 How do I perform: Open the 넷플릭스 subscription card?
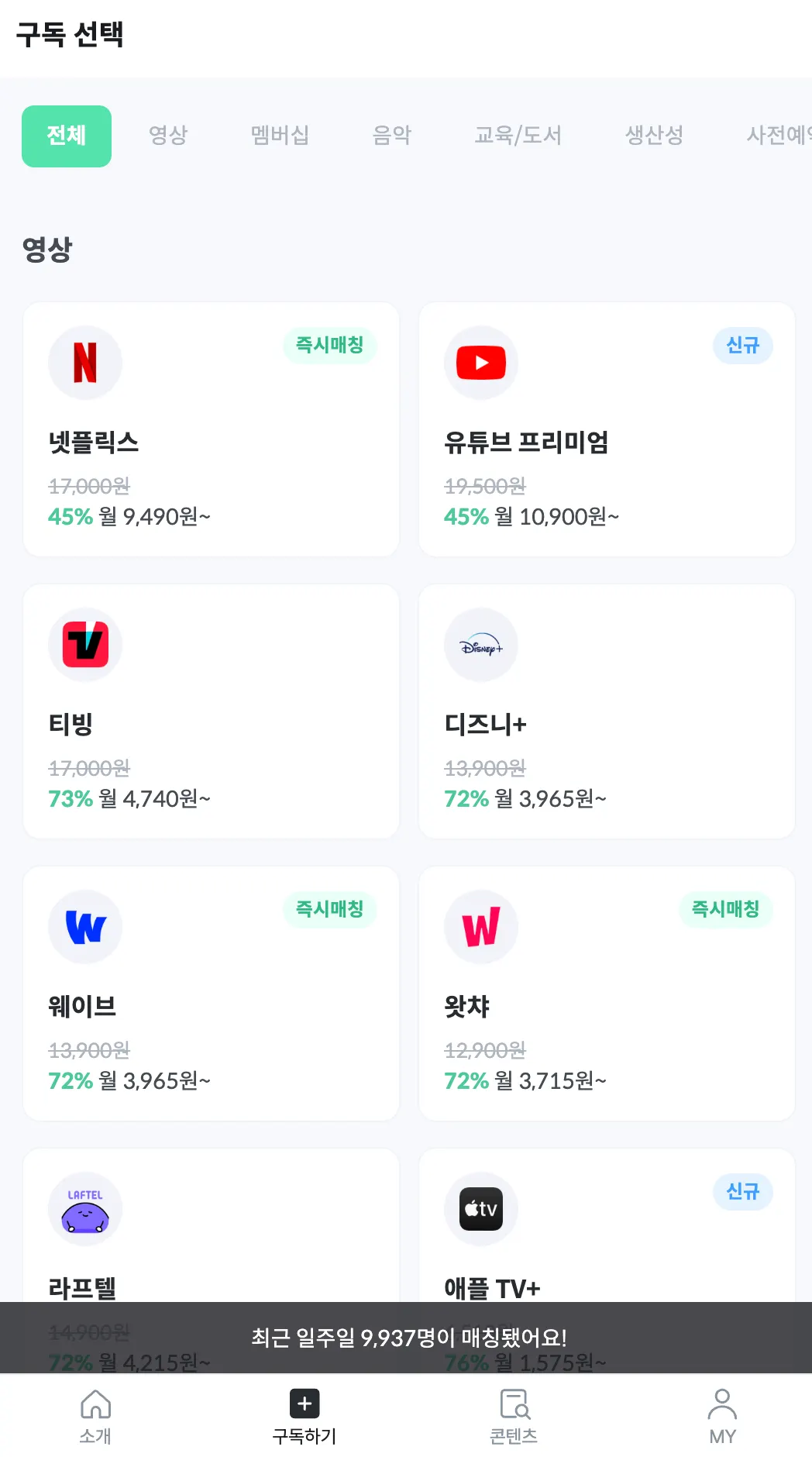pos(211,429)
